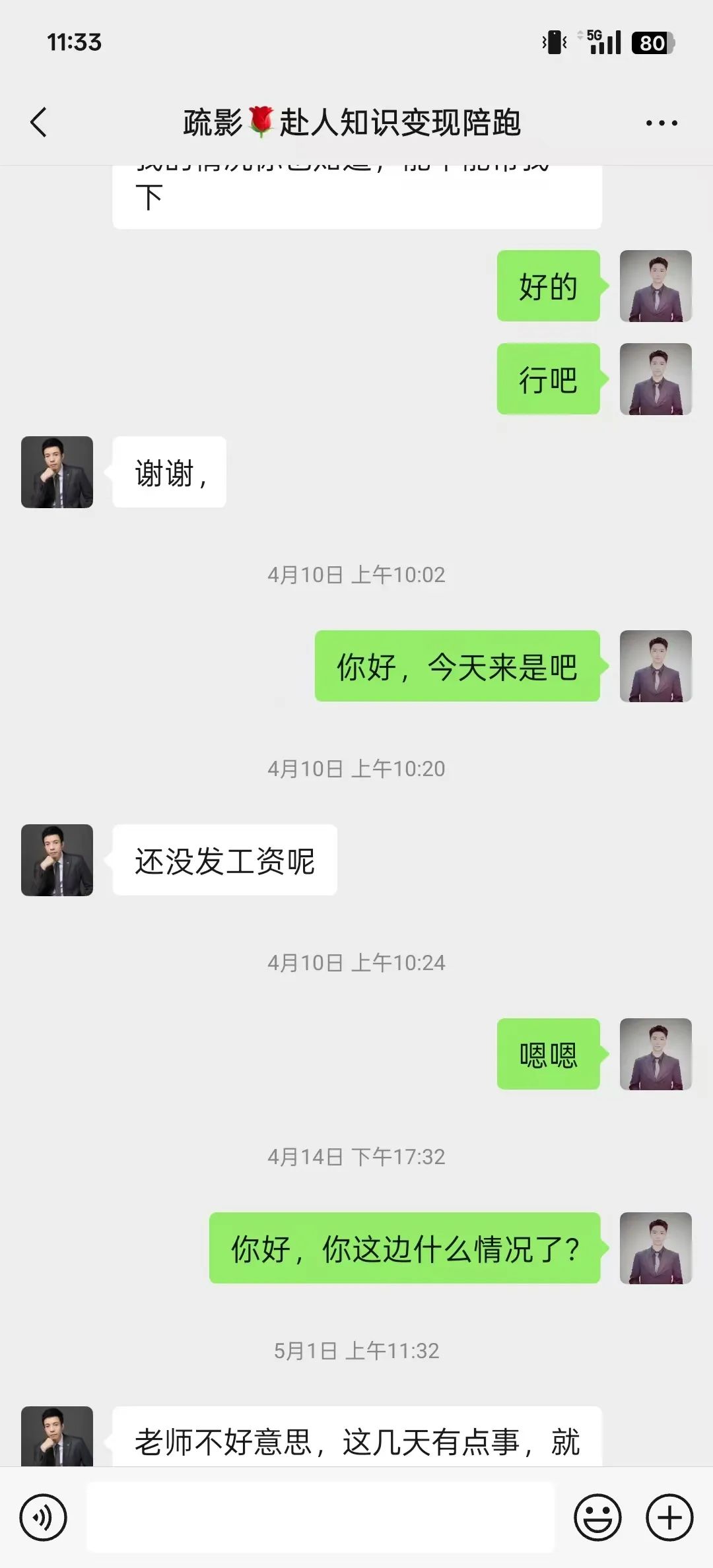The height and width of the screenshot is (1568, 713).
Task: Tap the timestamp 4月10日 上午10:02
Action: pos(356,575)
